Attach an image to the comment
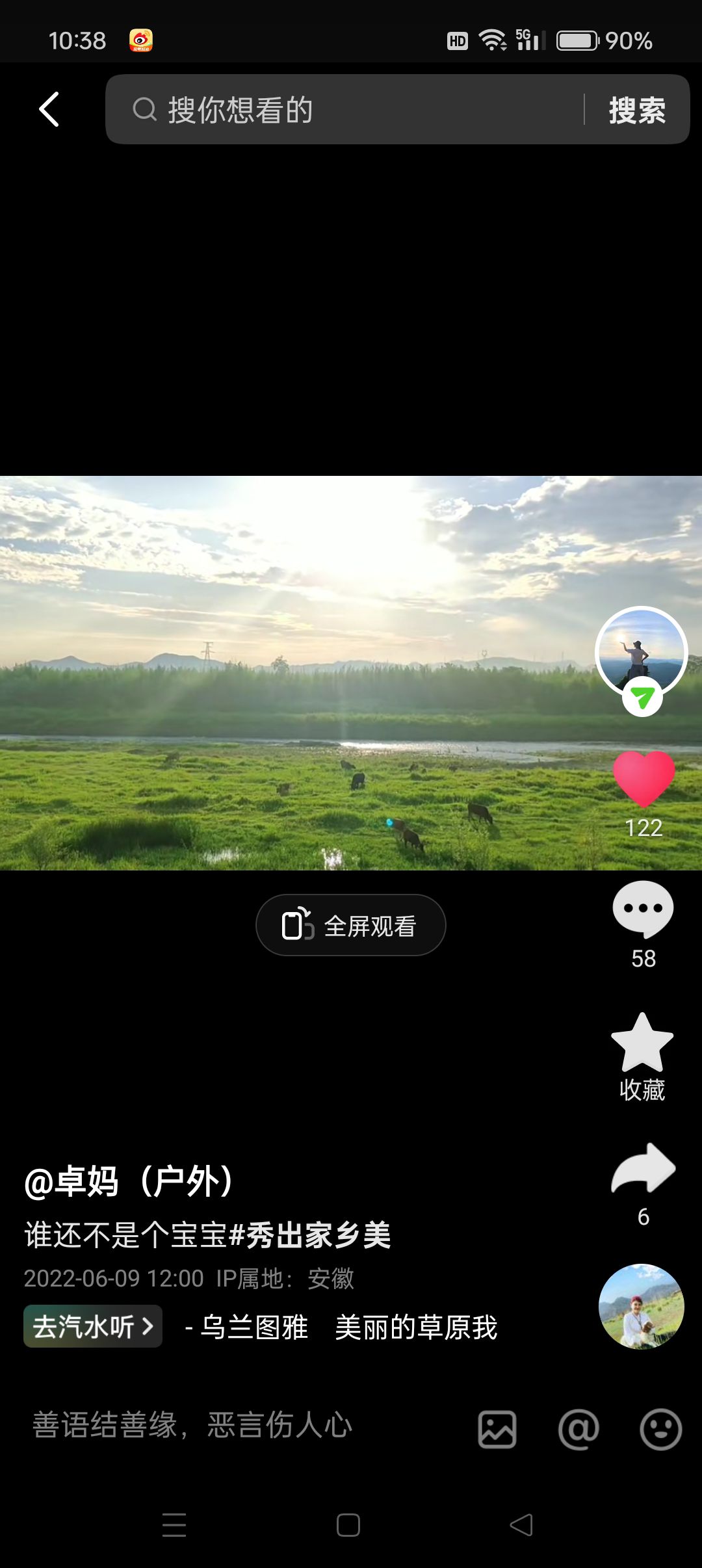Image resolution: width=702 pixels, height=1568 pixels. [x=497, y=1429]
